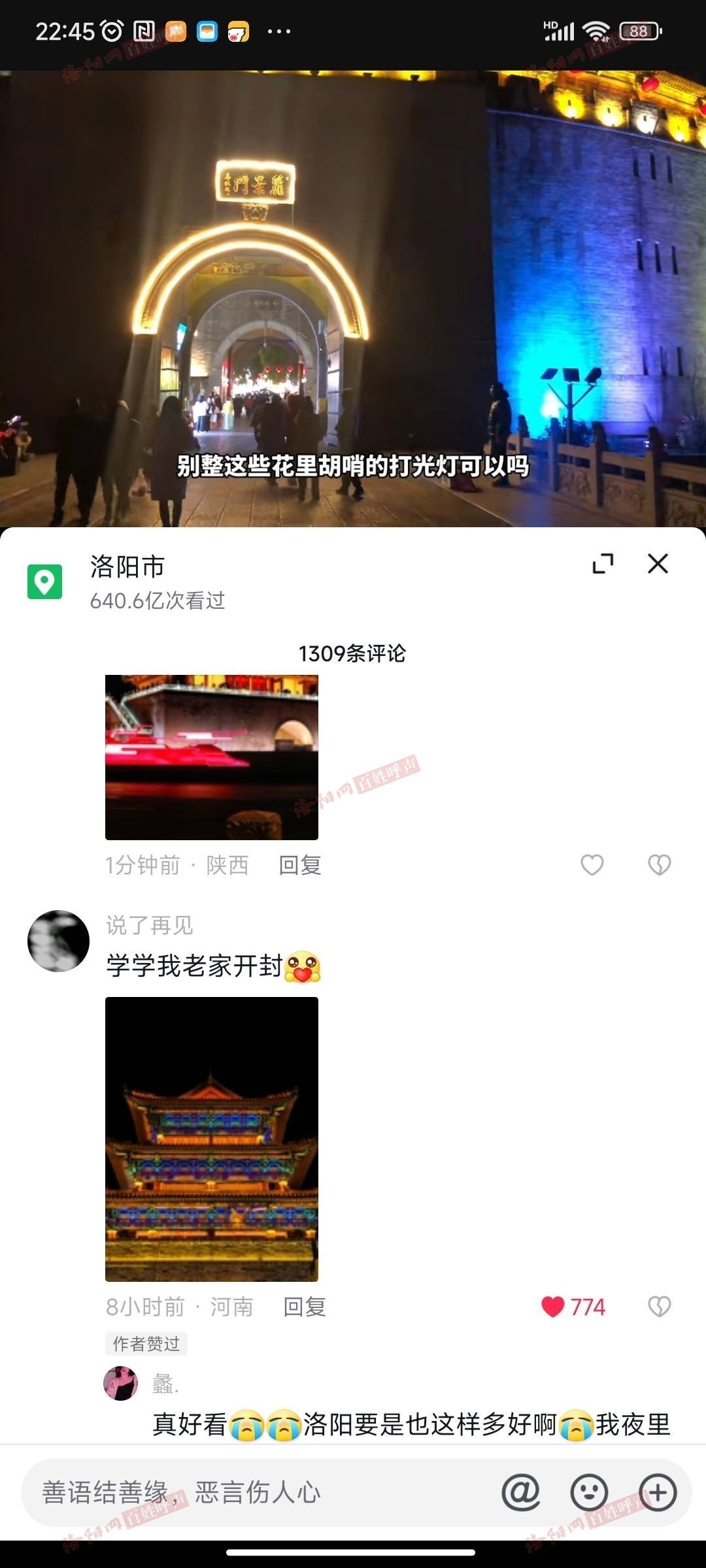View 说了再见's attached pagoda image

click(212, 1139)
